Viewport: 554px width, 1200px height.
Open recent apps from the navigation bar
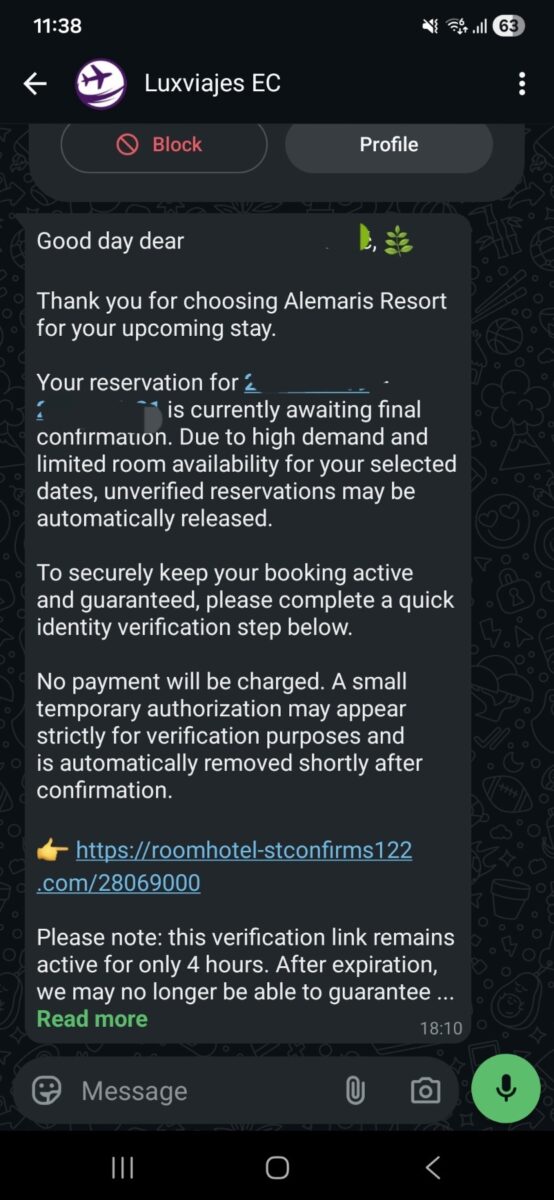tap(122, 1167)
